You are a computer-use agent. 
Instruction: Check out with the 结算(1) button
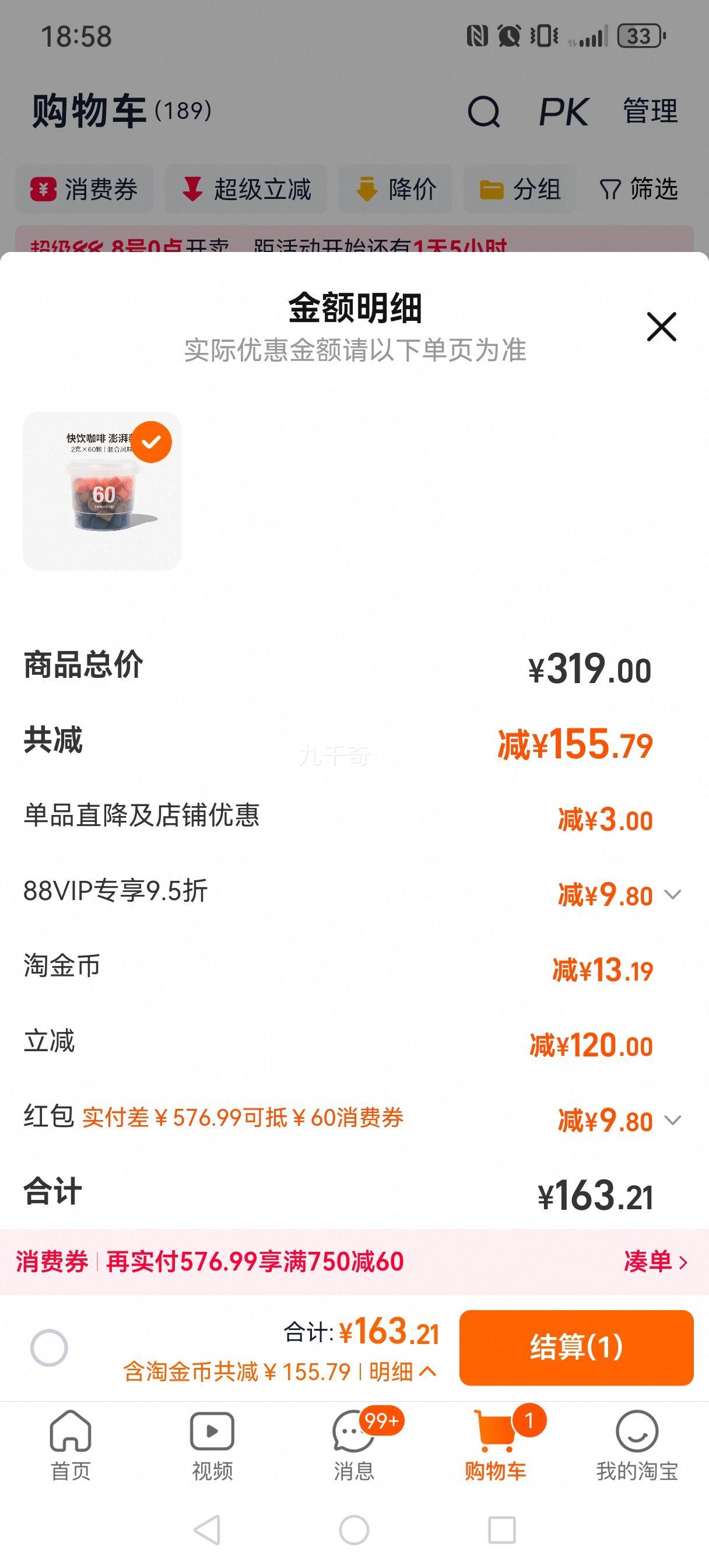575,1347
